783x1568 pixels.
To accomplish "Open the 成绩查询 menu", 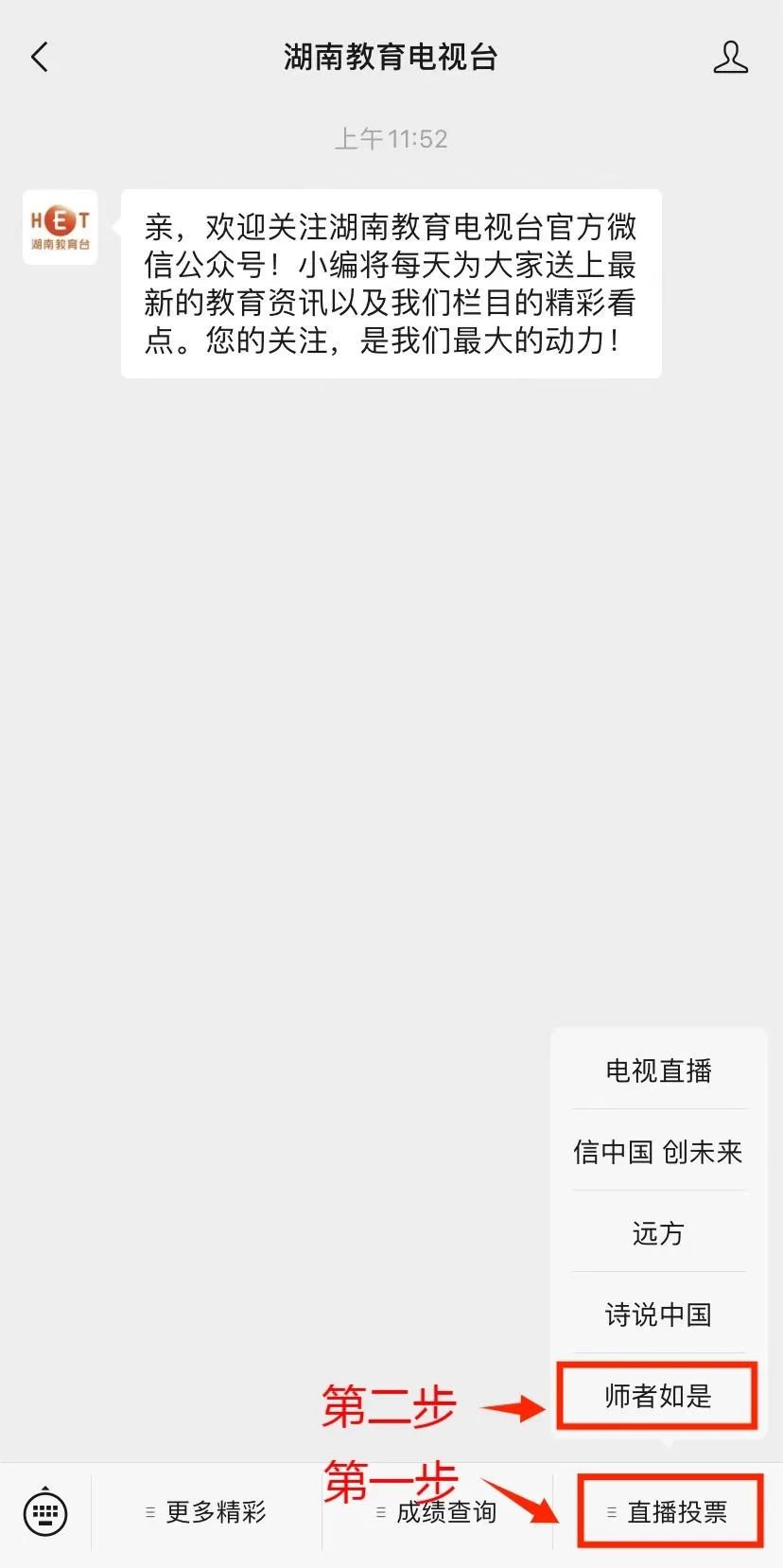I will coord(438,1512).
